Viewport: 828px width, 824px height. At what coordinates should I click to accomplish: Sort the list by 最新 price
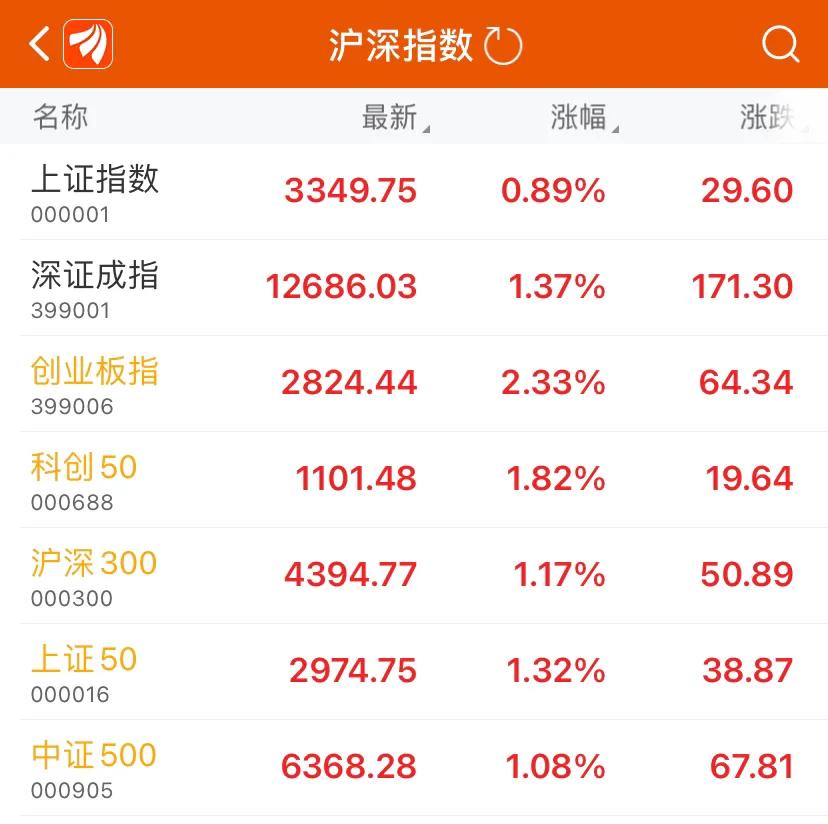[390, 117]
